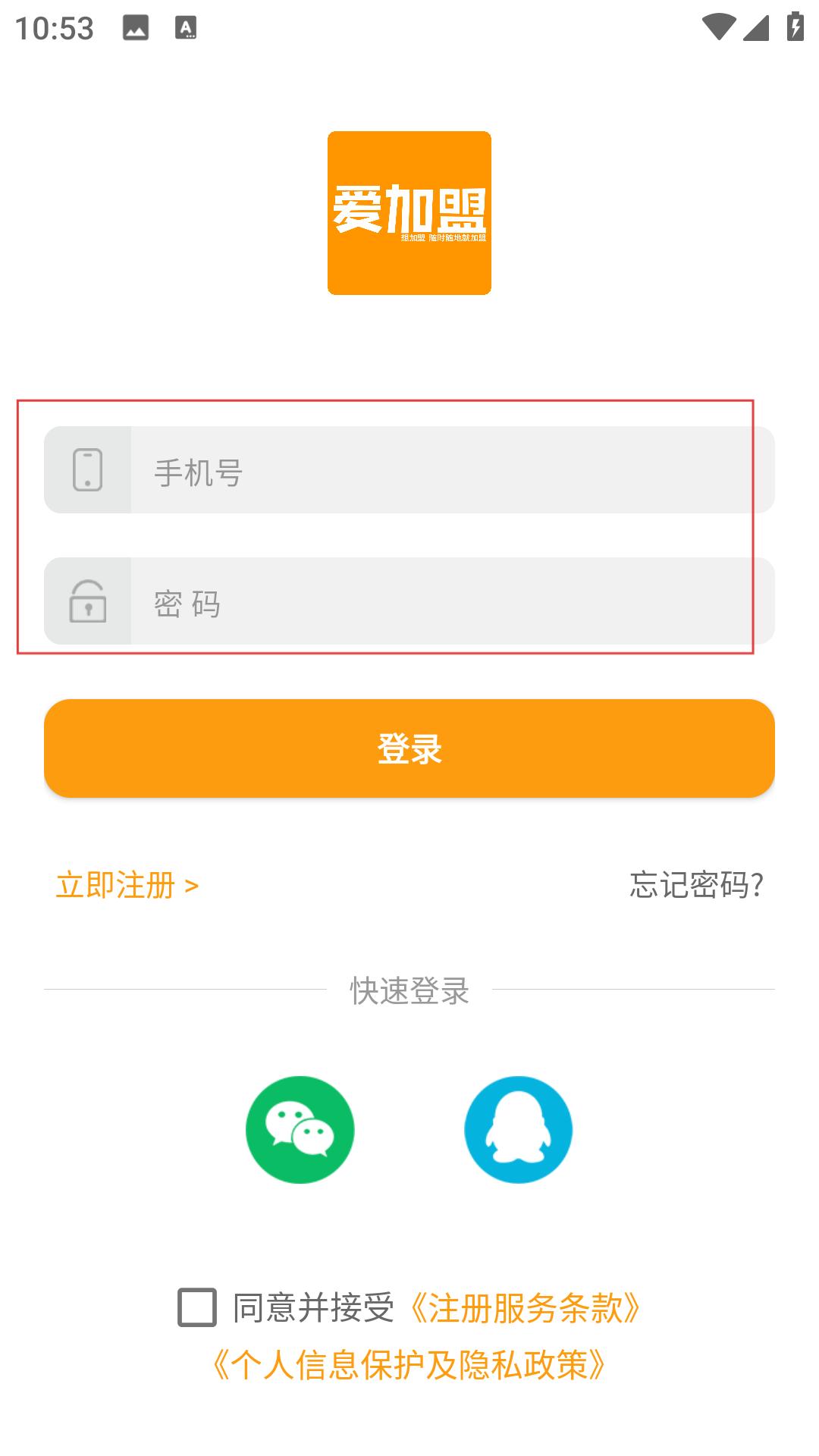Tap the orange 登录 login button
This screenshot has width=819, height=1456.
[409, 748]
